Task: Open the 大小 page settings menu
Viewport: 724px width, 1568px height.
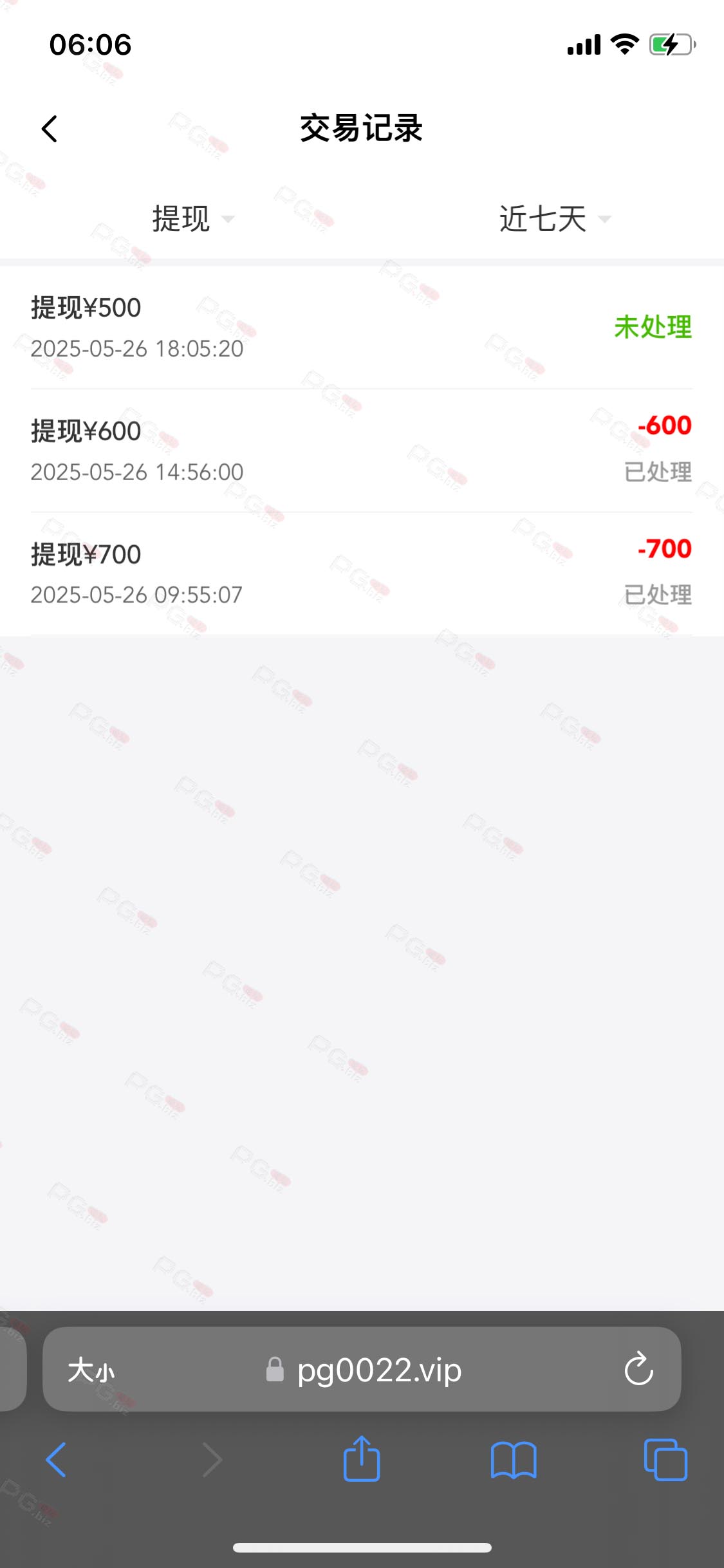Action: pos(91,1370)
